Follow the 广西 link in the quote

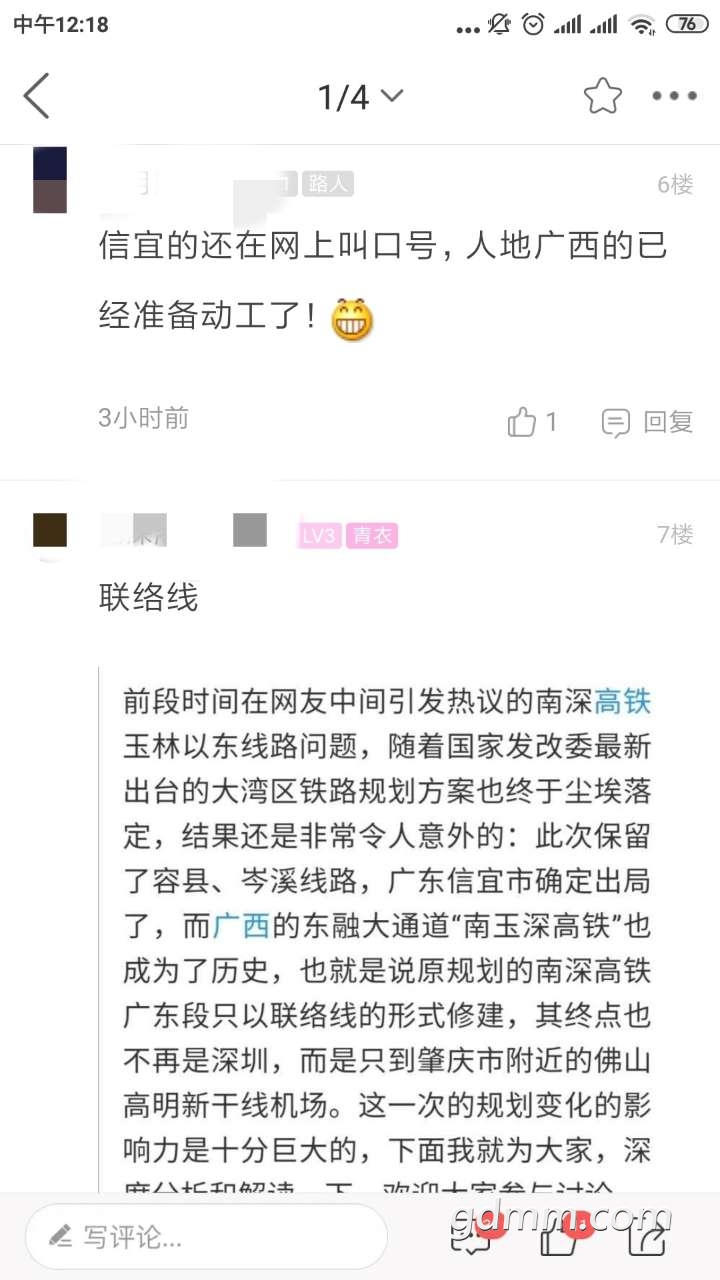tap(241, 926)
